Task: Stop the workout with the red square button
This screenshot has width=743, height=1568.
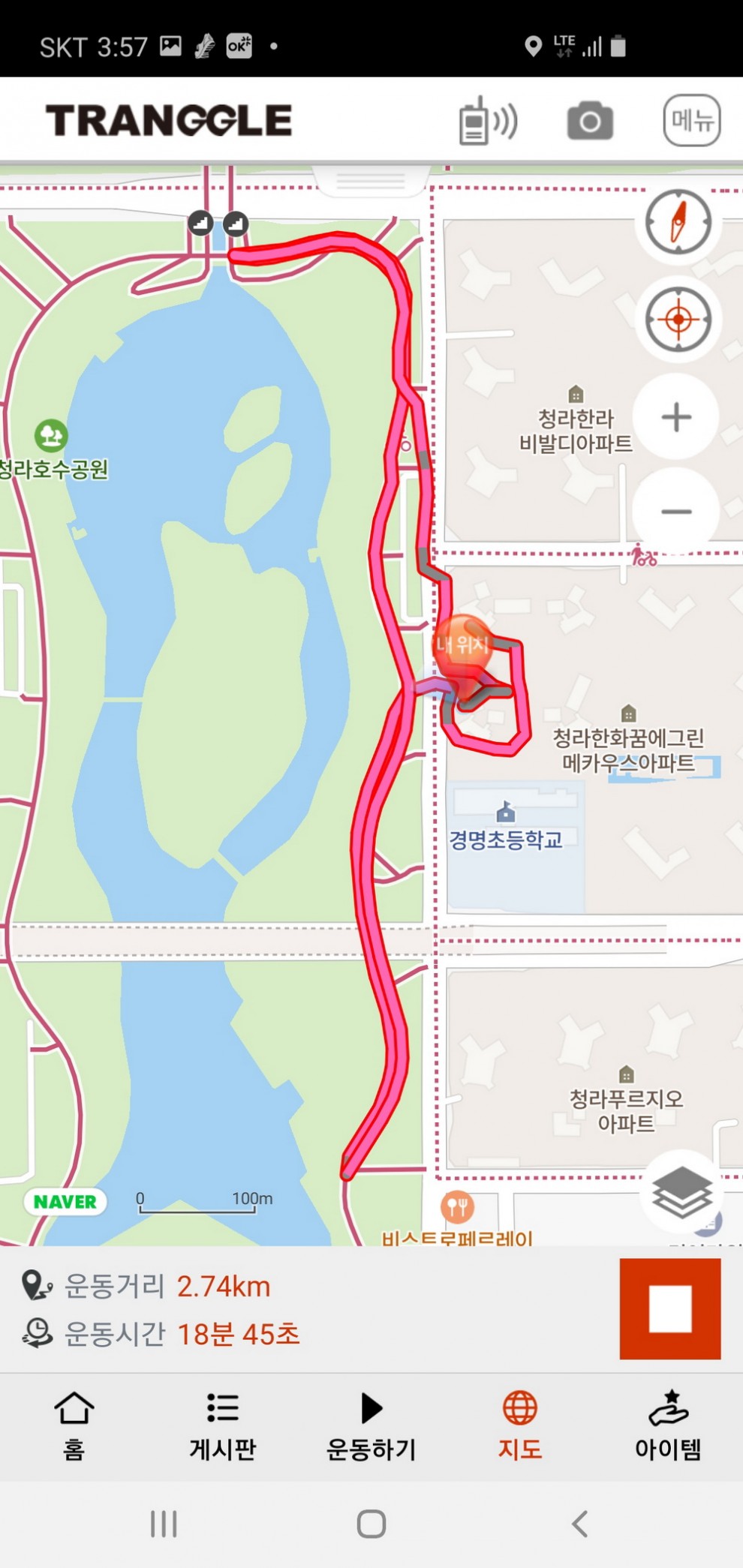Action: pyautogui.click(x=669, y=1309)
